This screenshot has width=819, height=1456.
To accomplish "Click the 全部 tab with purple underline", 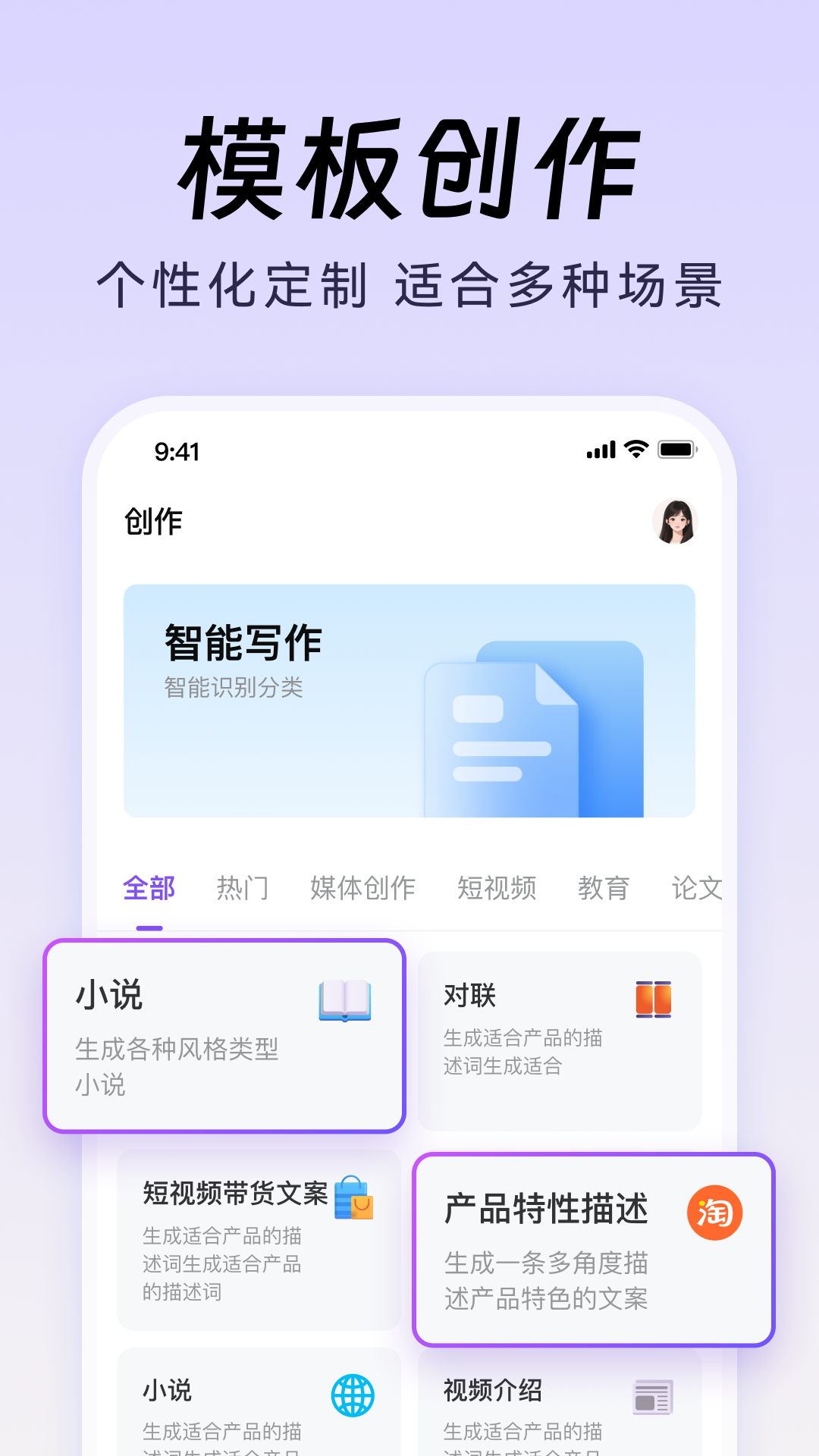I will [149, 888].
